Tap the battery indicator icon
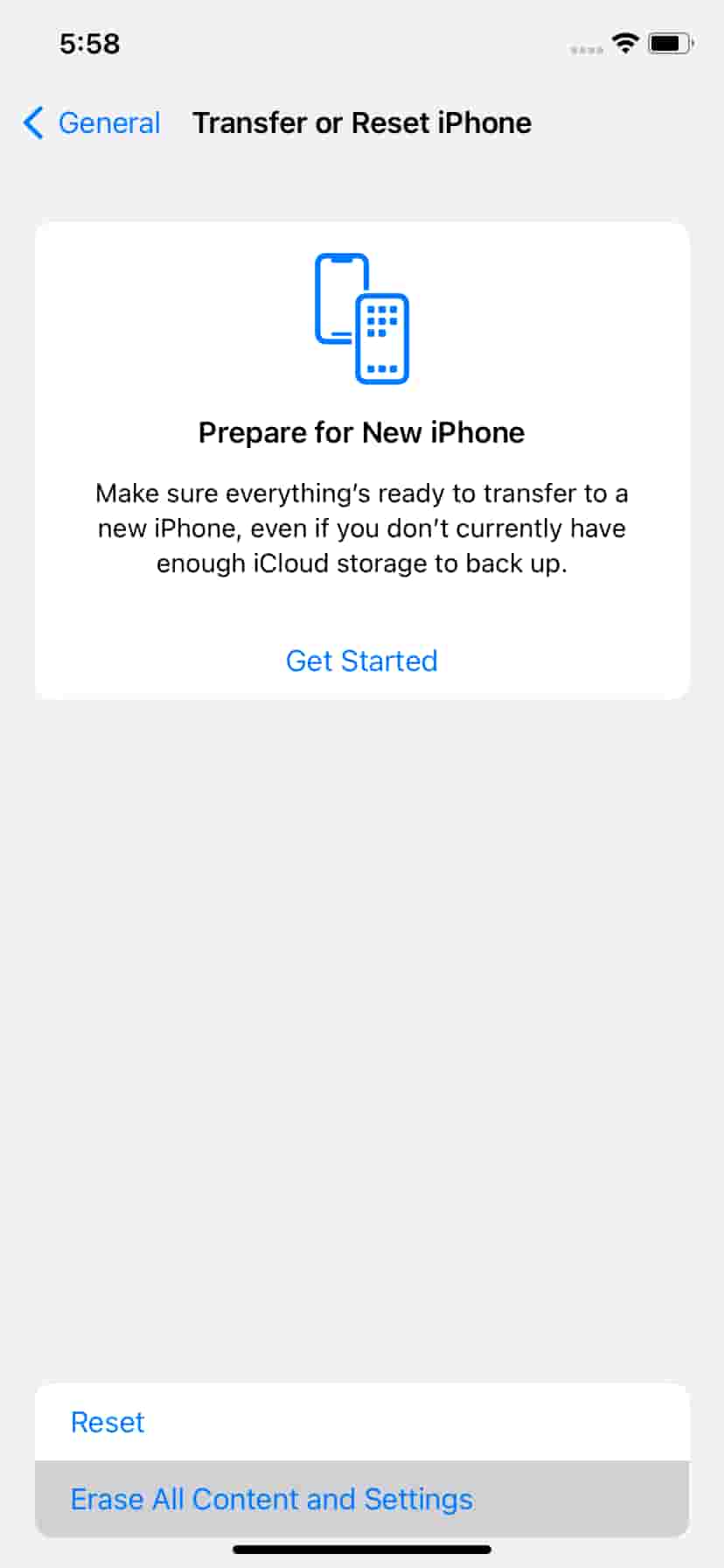The image size is (724, 1568). pyautogui.click(x=669, y=43)
